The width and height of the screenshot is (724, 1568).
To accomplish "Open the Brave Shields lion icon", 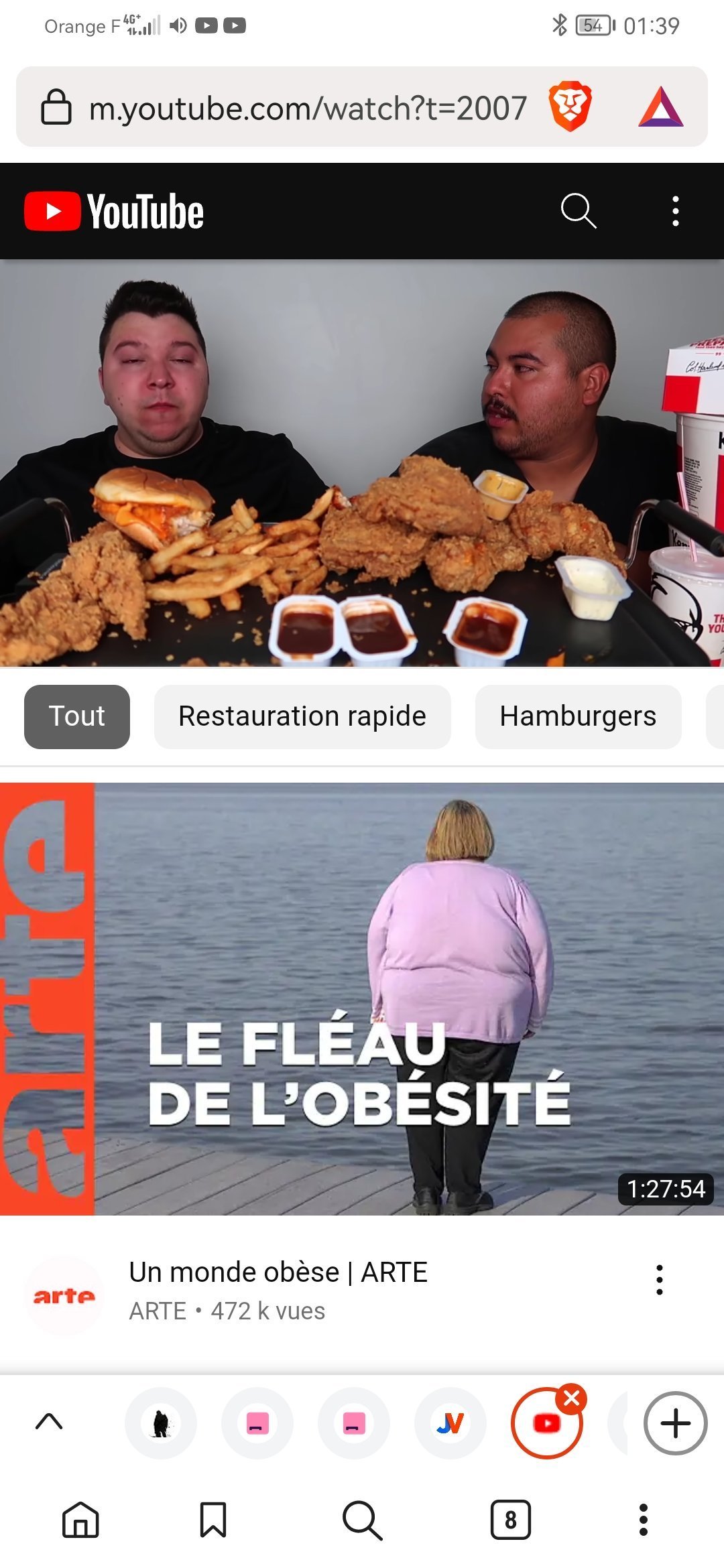I will (570, 107).
